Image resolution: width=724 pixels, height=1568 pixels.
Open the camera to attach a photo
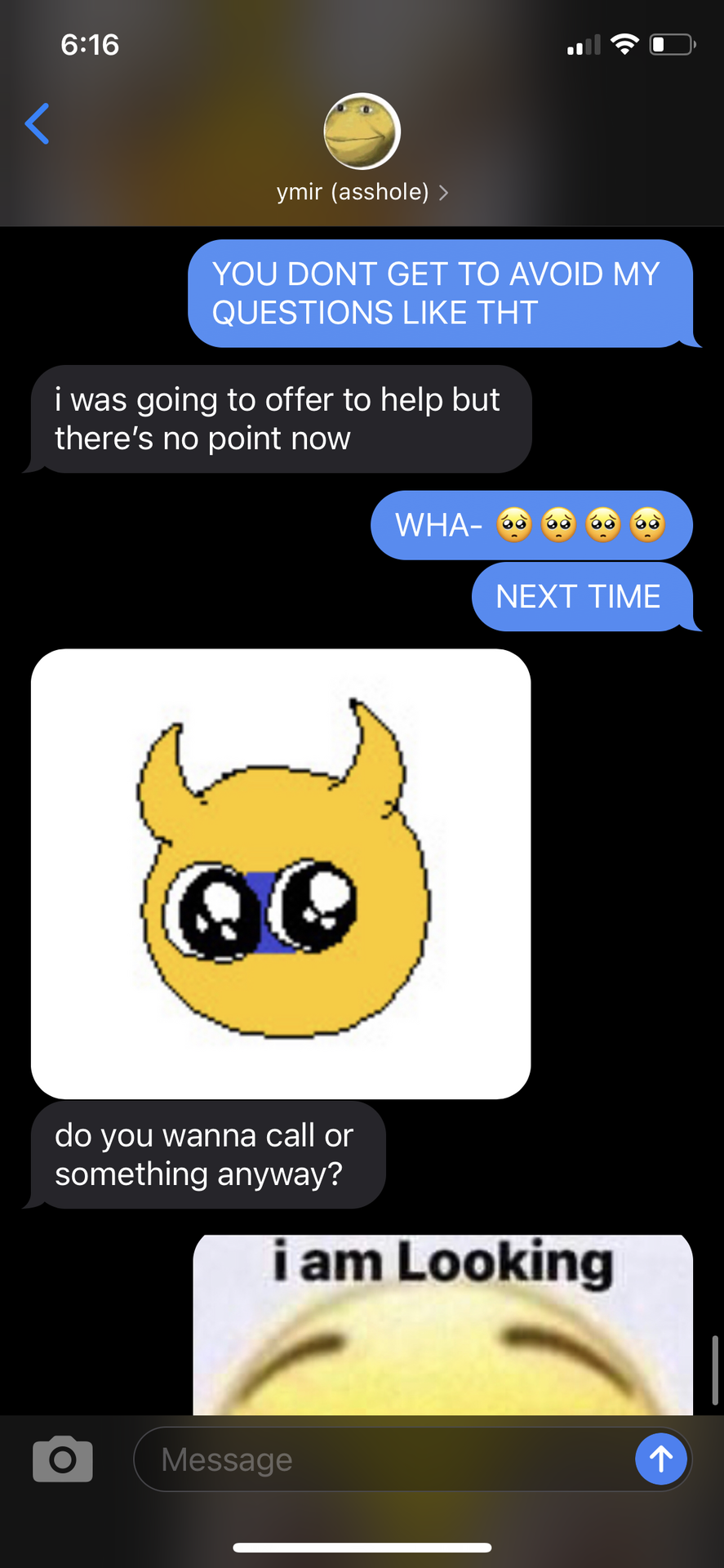point(63,1459)
